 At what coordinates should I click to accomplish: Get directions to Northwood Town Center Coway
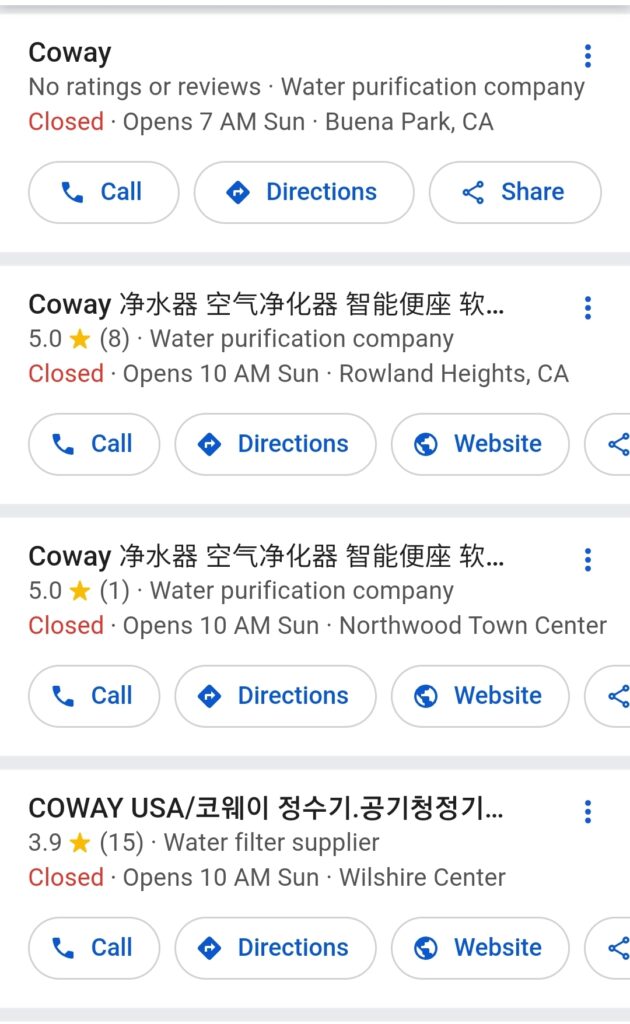coord(275,696)
